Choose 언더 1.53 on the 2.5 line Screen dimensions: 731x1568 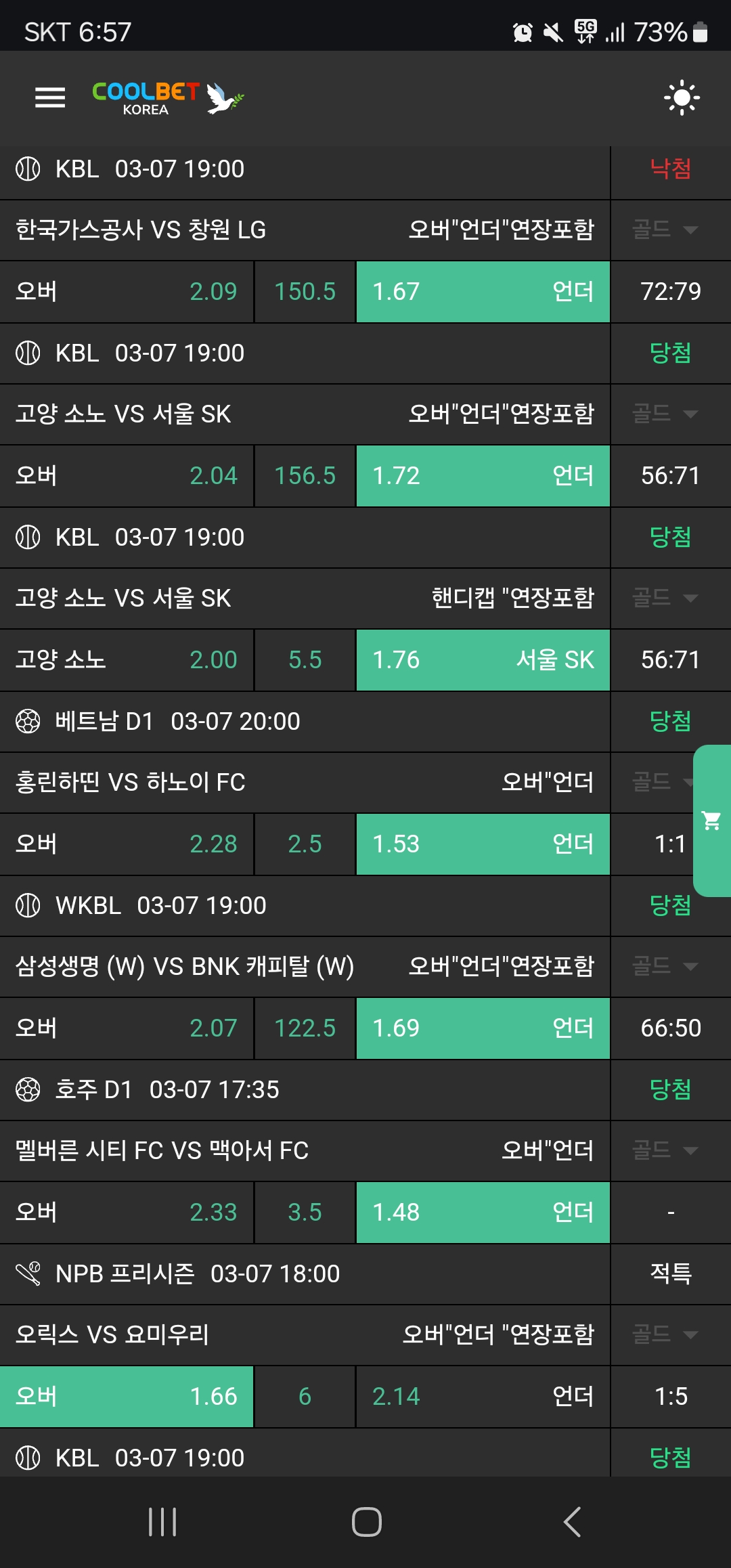coord(483,844)
